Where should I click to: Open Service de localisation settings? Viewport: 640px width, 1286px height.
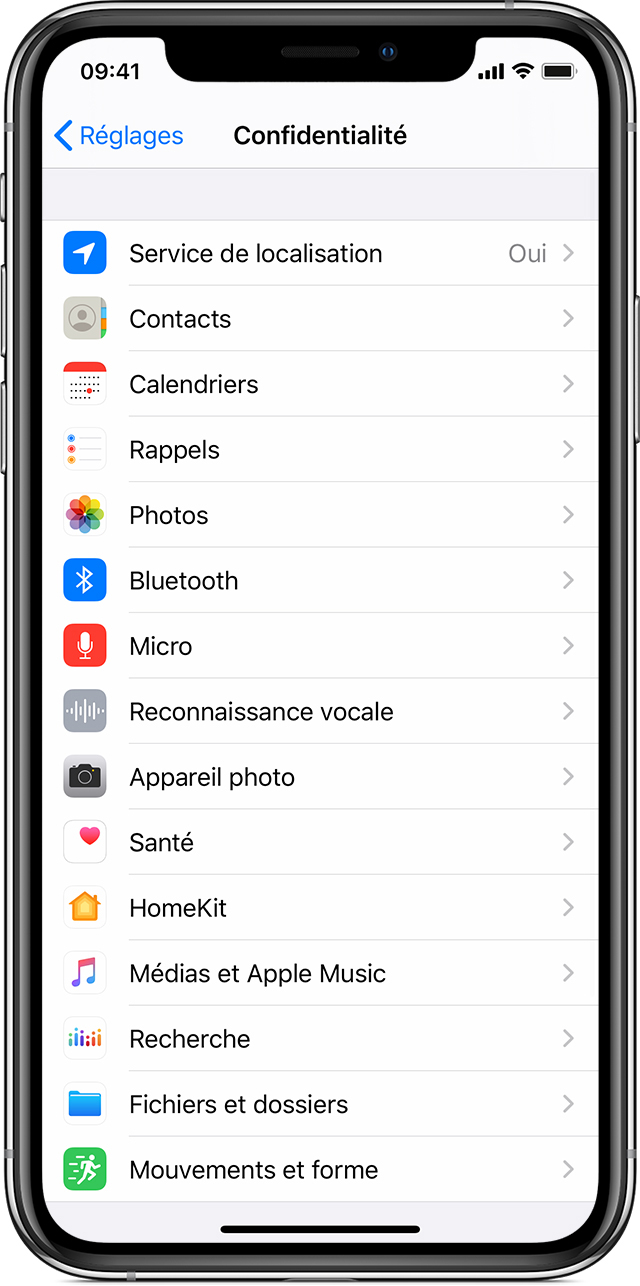320,254
